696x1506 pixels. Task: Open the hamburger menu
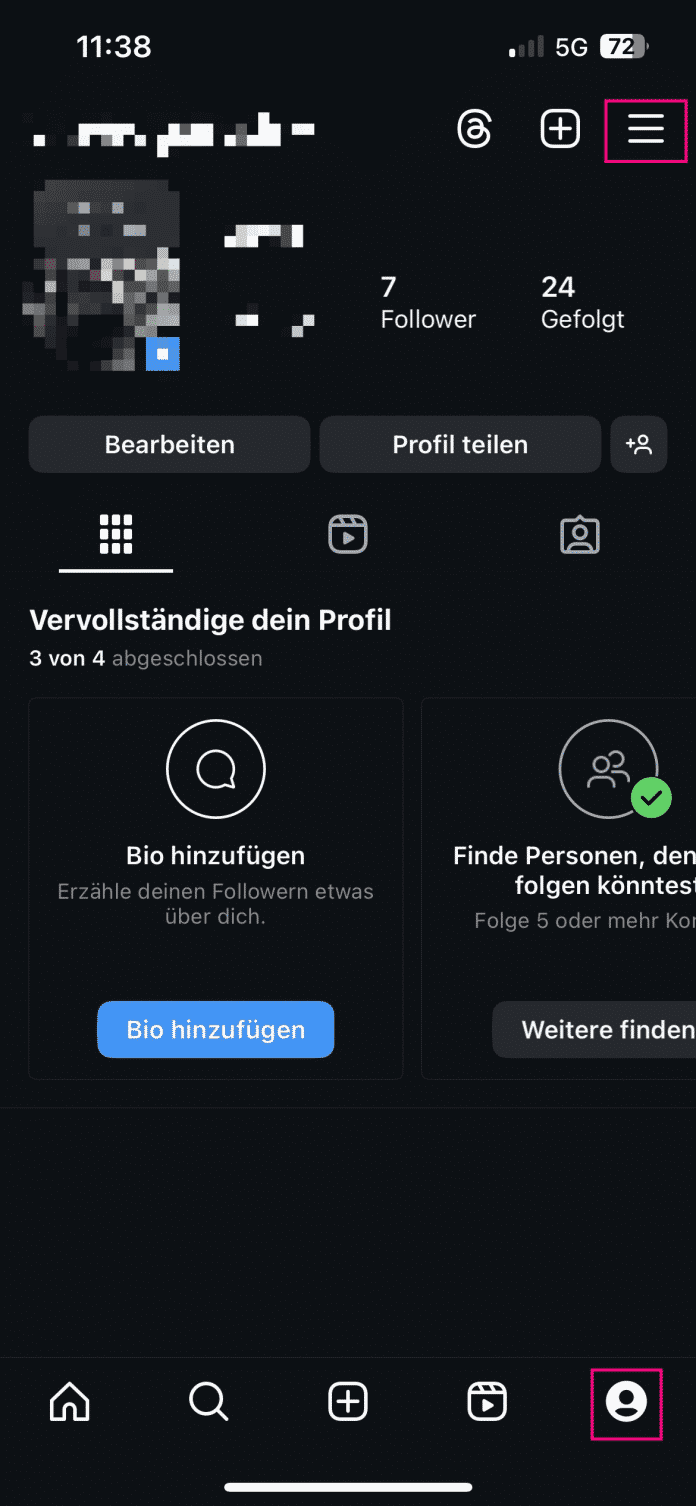tap(646, 129)
